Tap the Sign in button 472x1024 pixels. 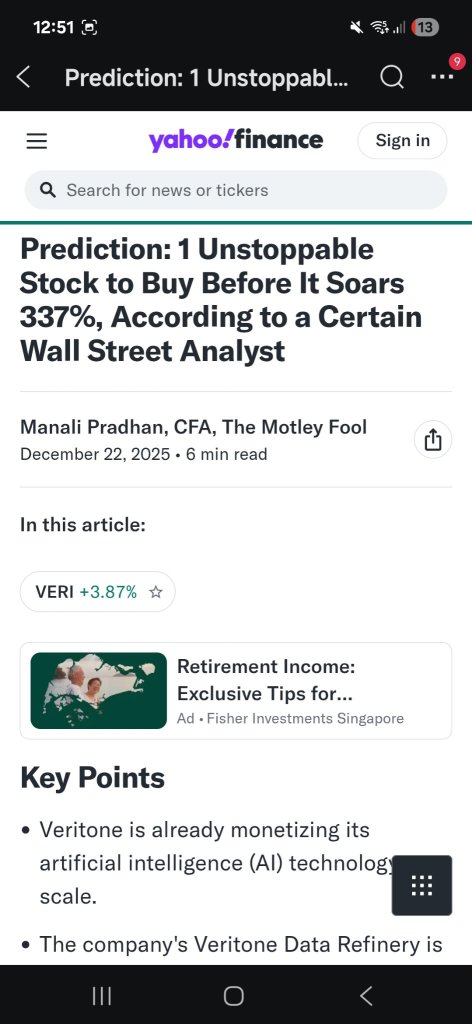click(402, 140)
